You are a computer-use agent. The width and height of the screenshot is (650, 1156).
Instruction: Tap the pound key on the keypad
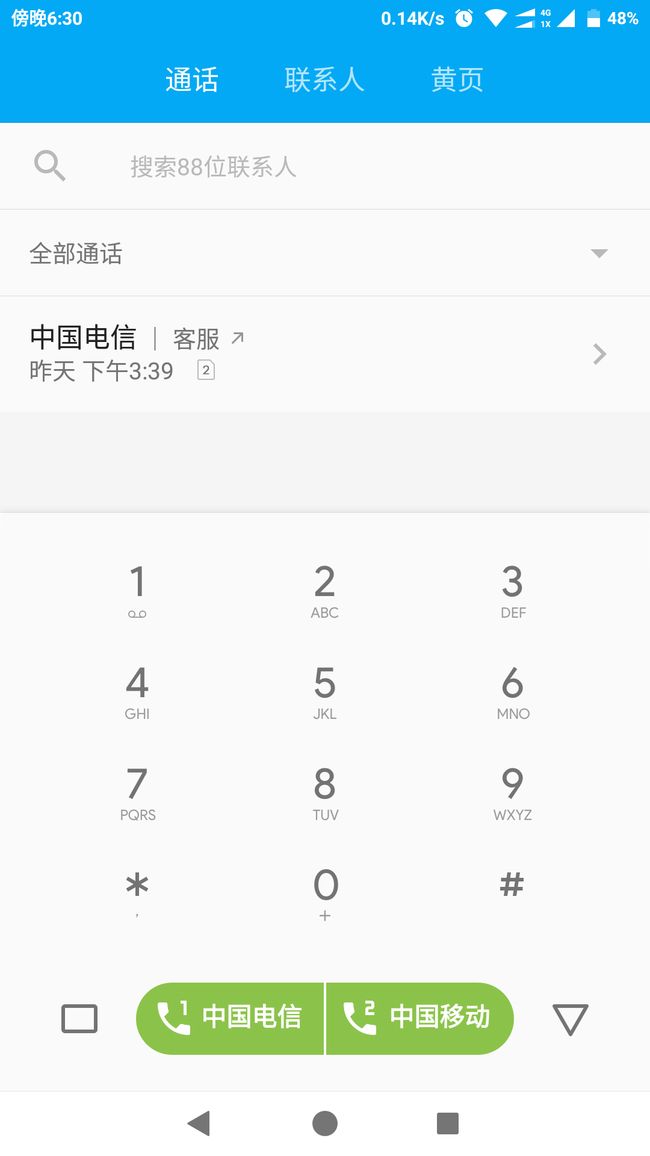pos(512,884)
